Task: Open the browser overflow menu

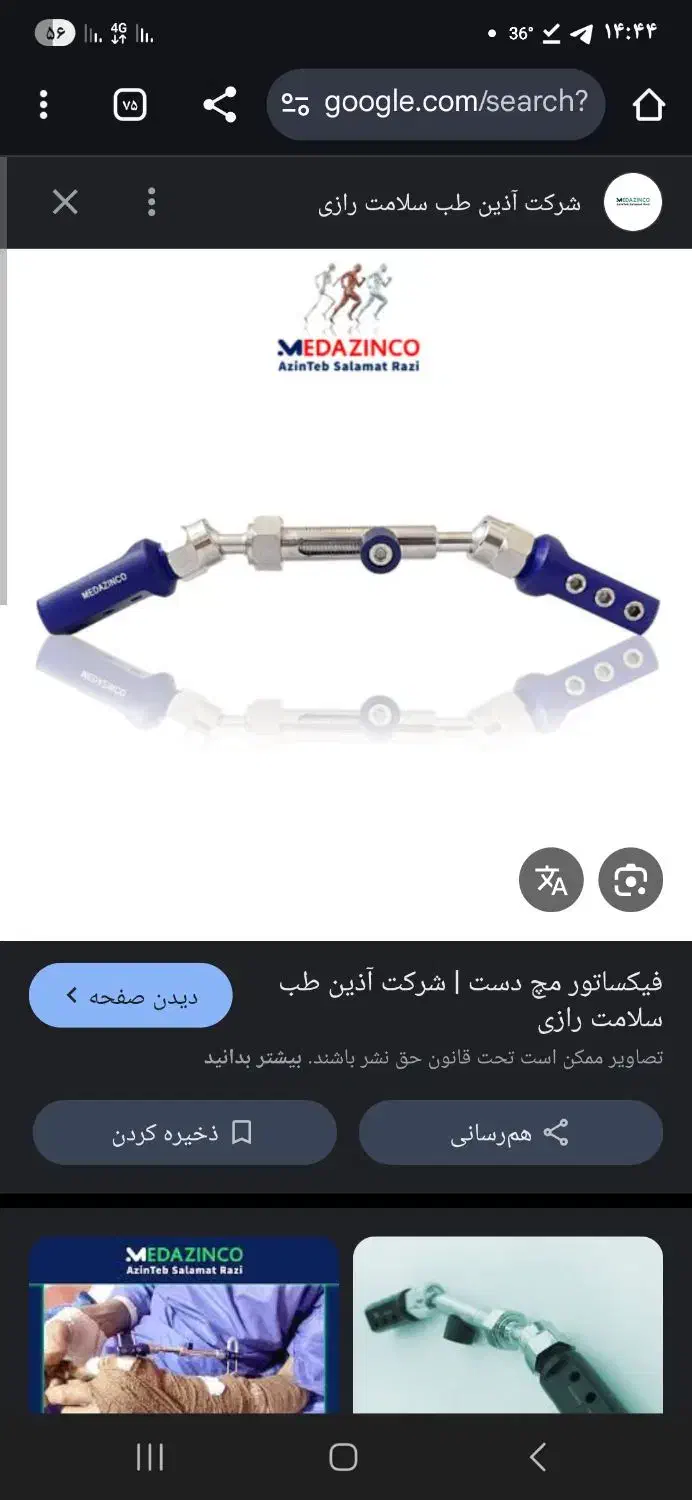Action: [x=43, y=104]
